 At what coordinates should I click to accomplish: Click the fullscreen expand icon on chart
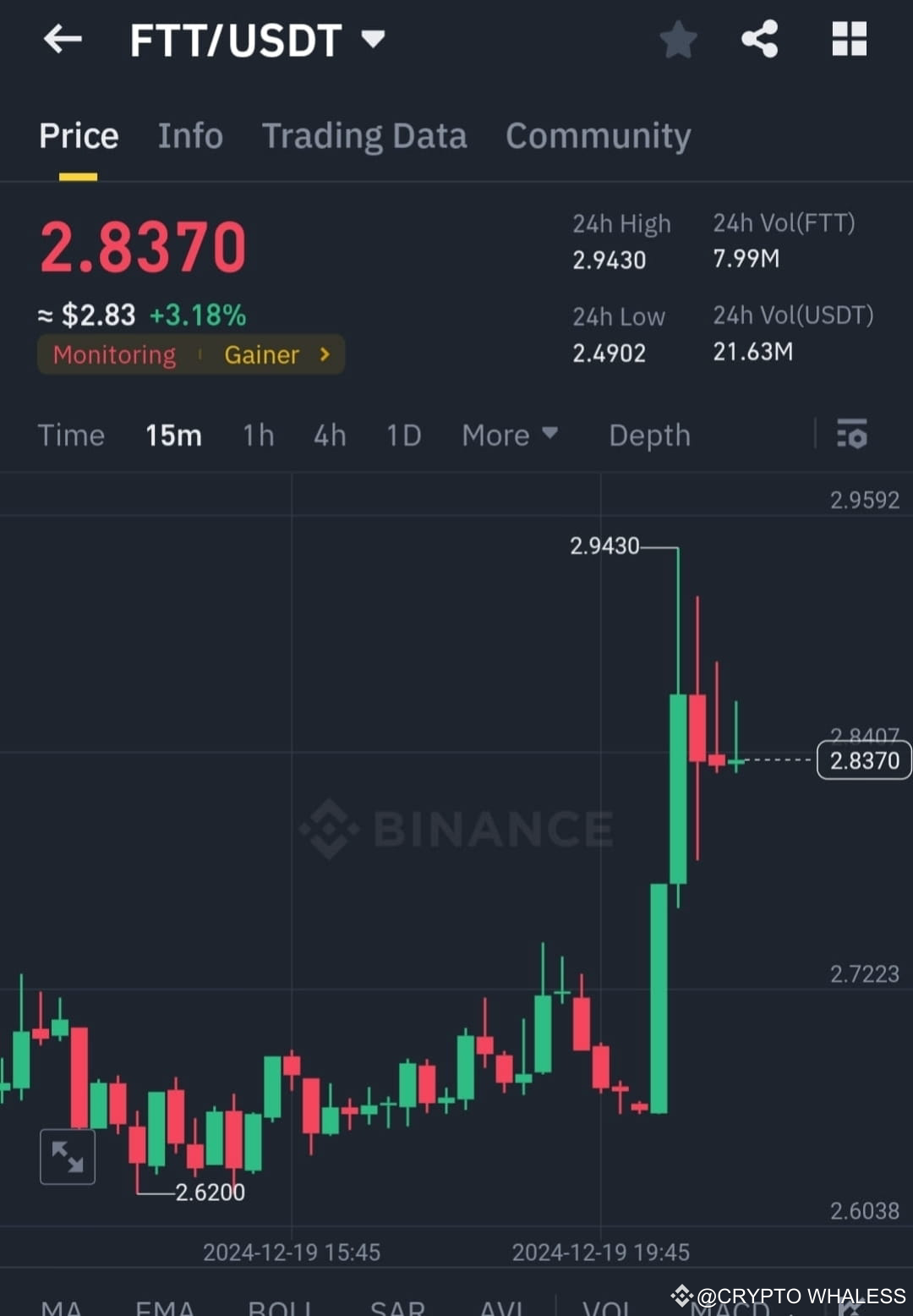(x=67, y=1156)
